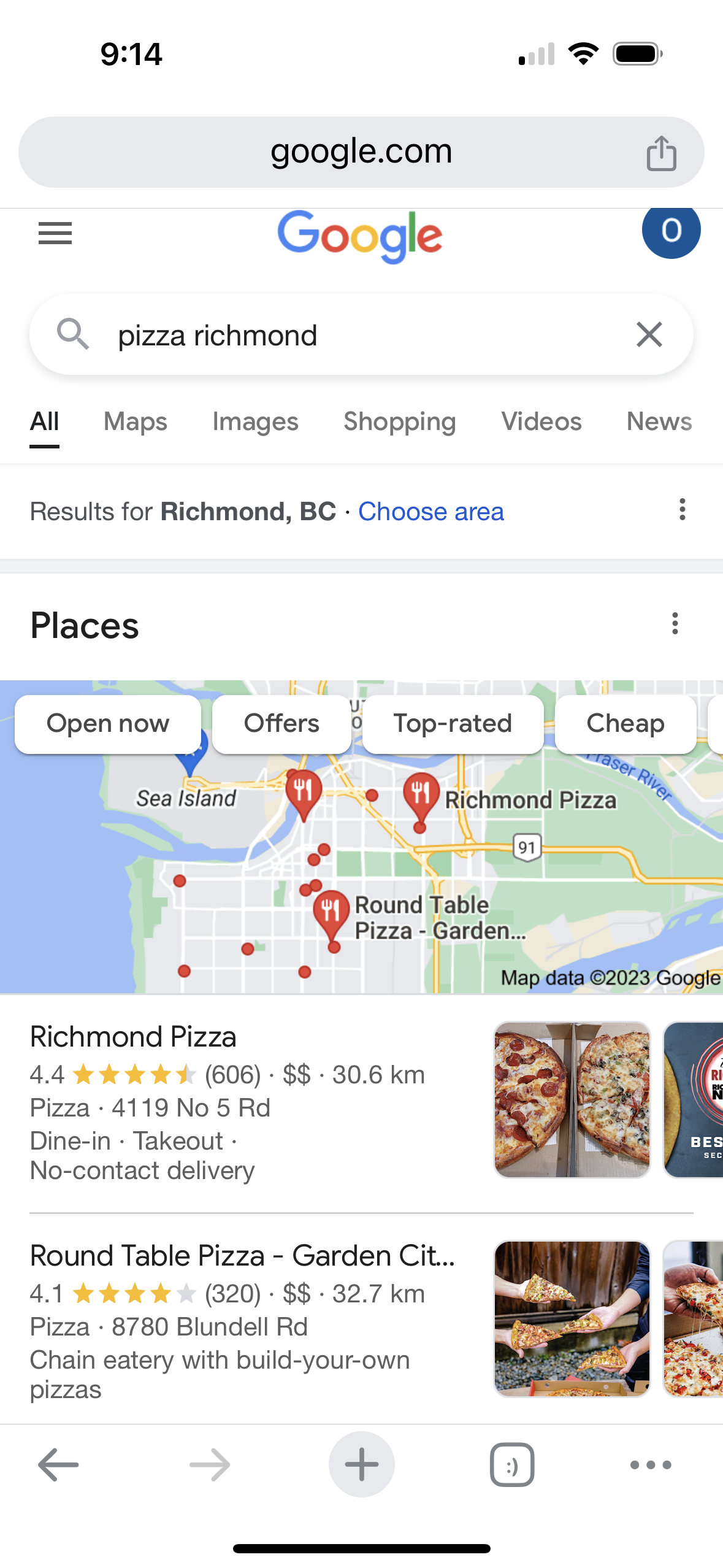
Task: Switch to the Maps tab
Action: tap(136, 422)
